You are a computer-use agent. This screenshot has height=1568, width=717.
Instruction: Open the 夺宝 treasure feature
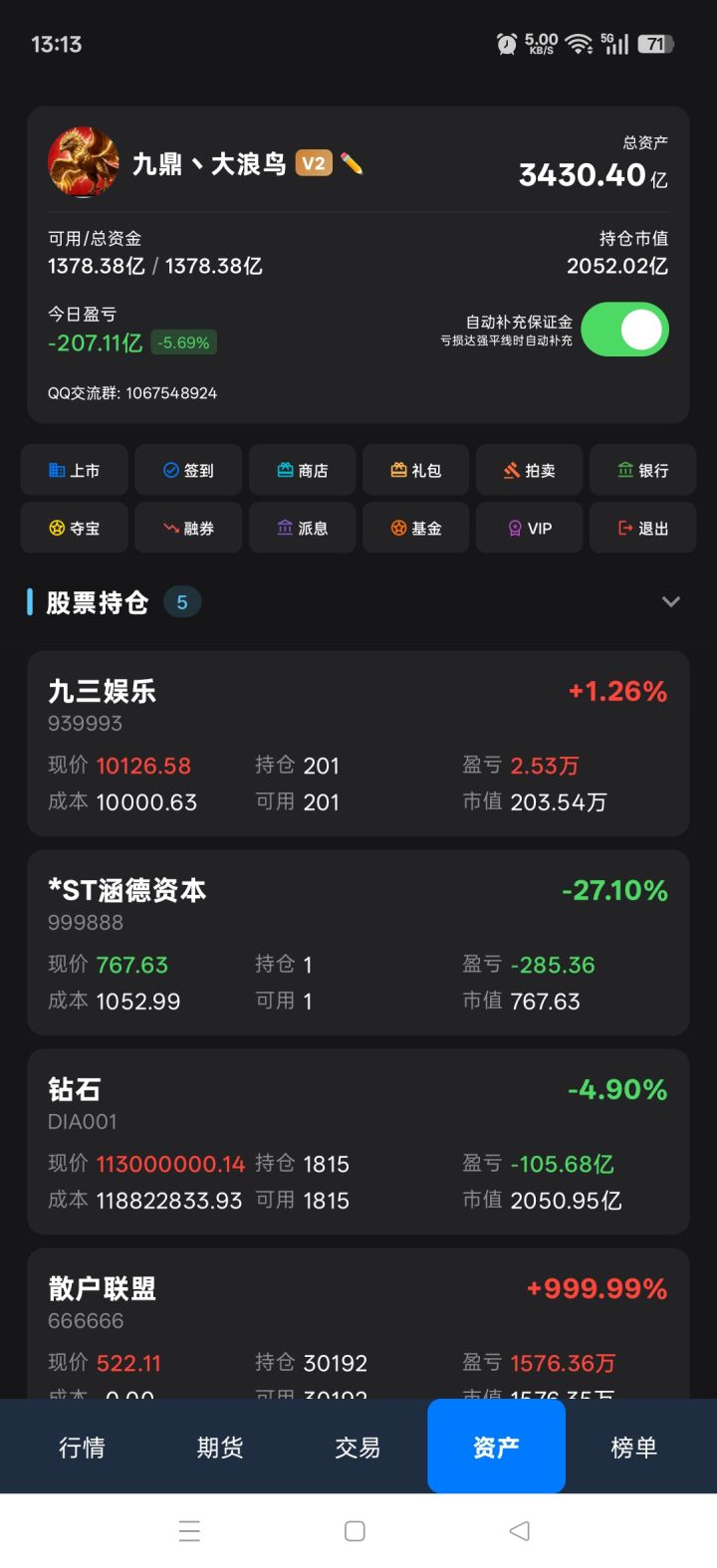pos(74,528)
